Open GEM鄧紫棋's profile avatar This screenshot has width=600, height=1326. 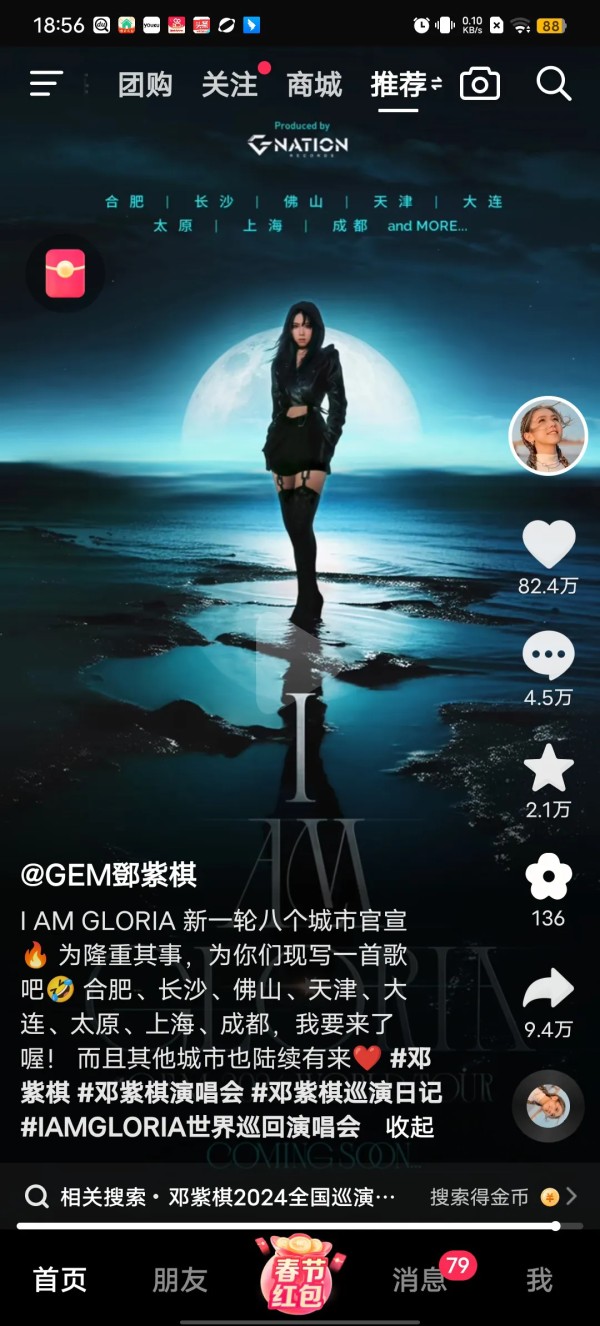coord(548,436)
